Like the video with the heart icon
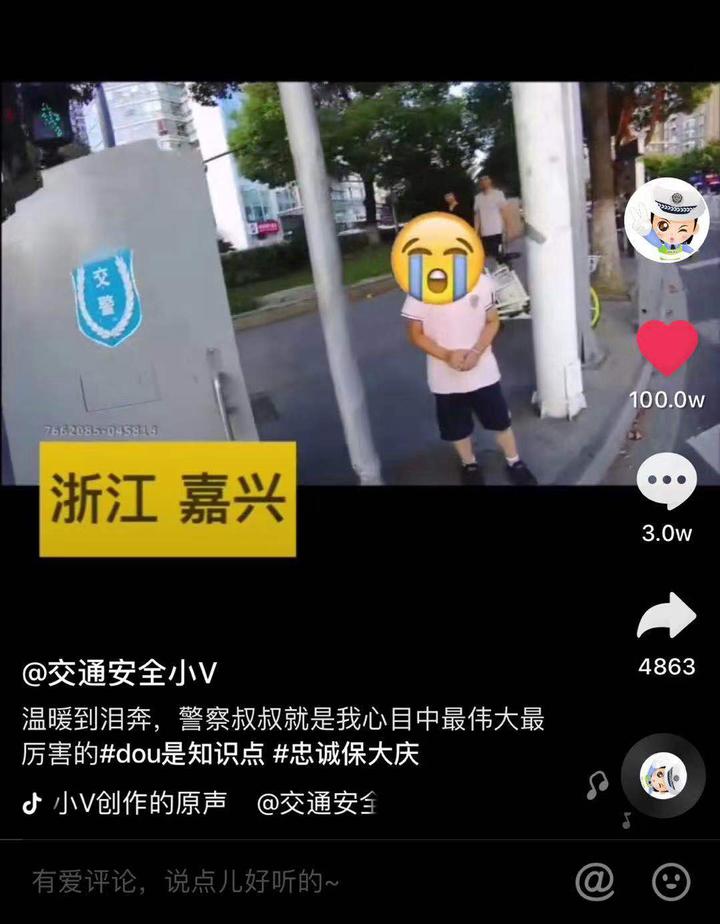Screen dimensions: 720x924 (x=666, y=347)
